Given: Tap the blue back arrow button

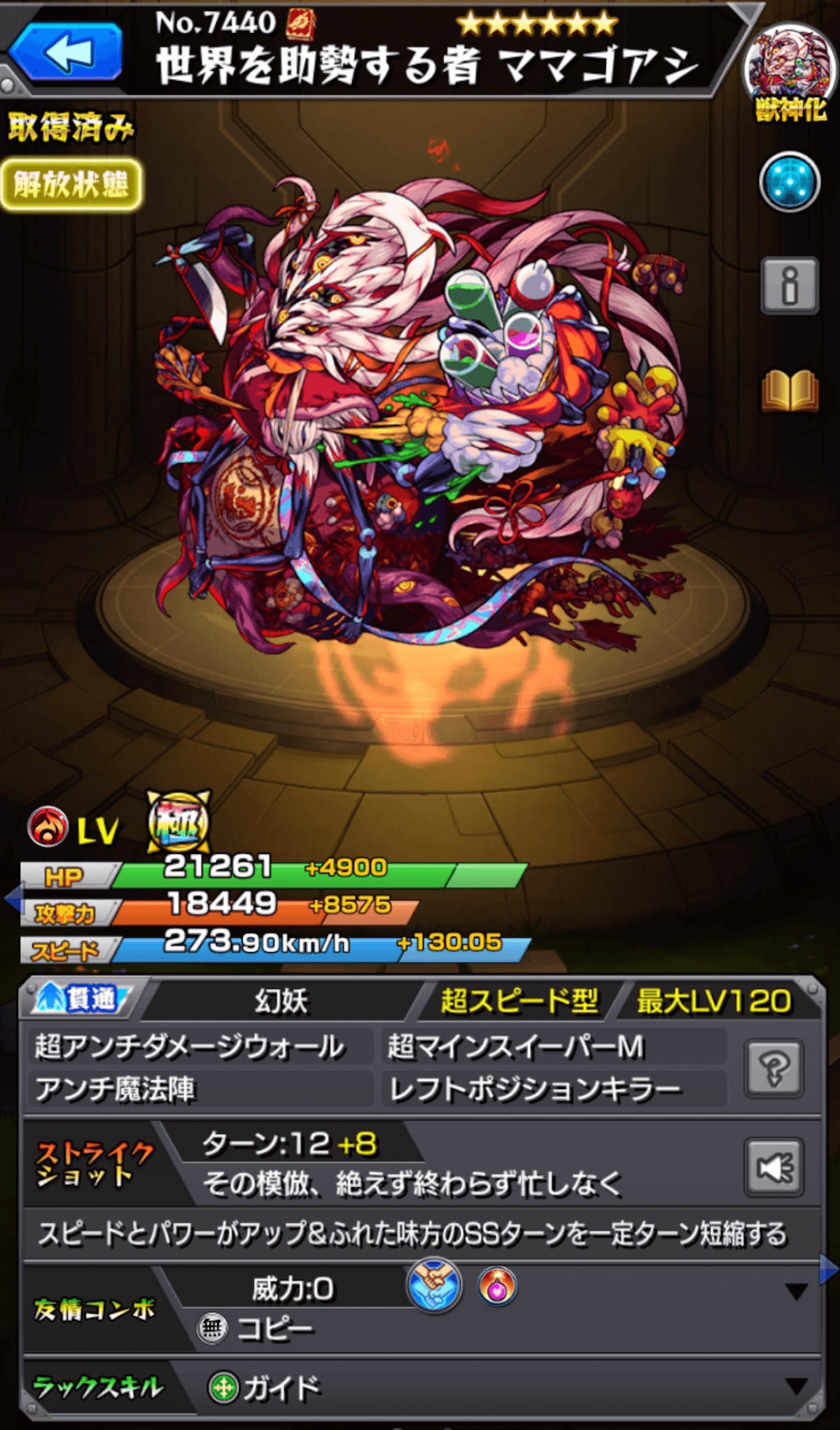Looking at the screenshot, I should (x=67, y=52).
